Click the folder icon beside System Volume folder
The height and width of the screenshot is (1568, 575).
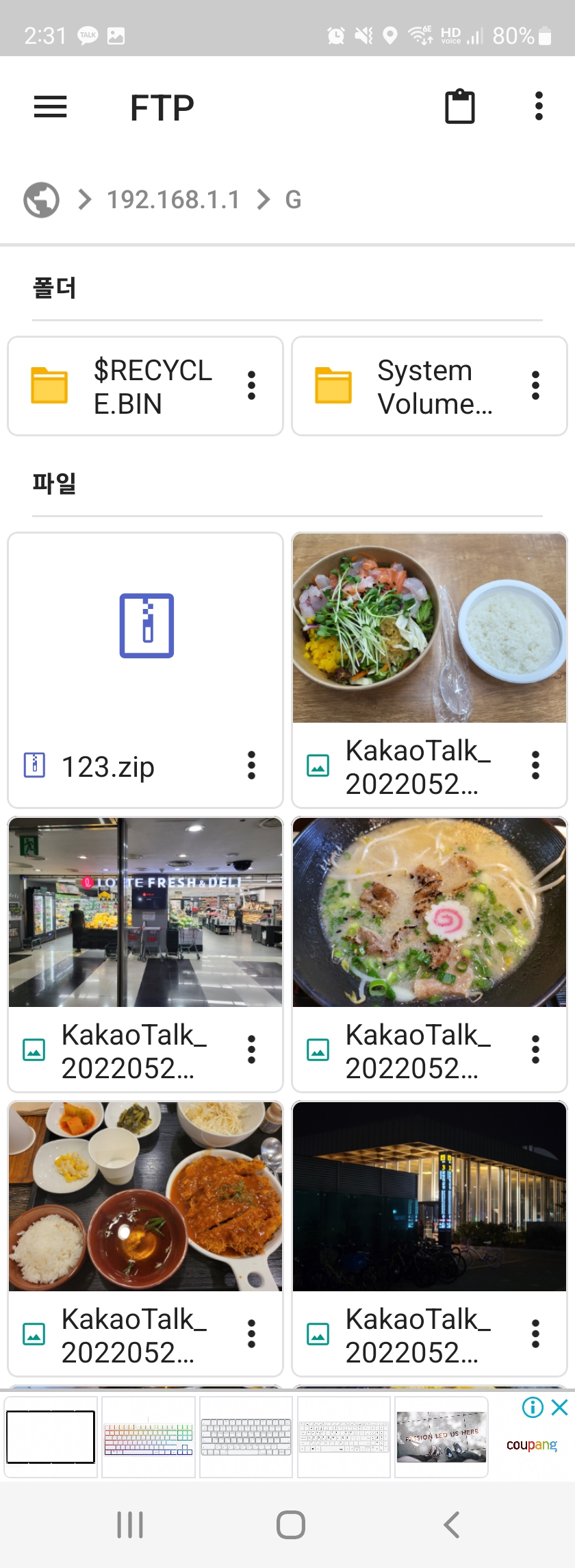(x=333, y=385)
